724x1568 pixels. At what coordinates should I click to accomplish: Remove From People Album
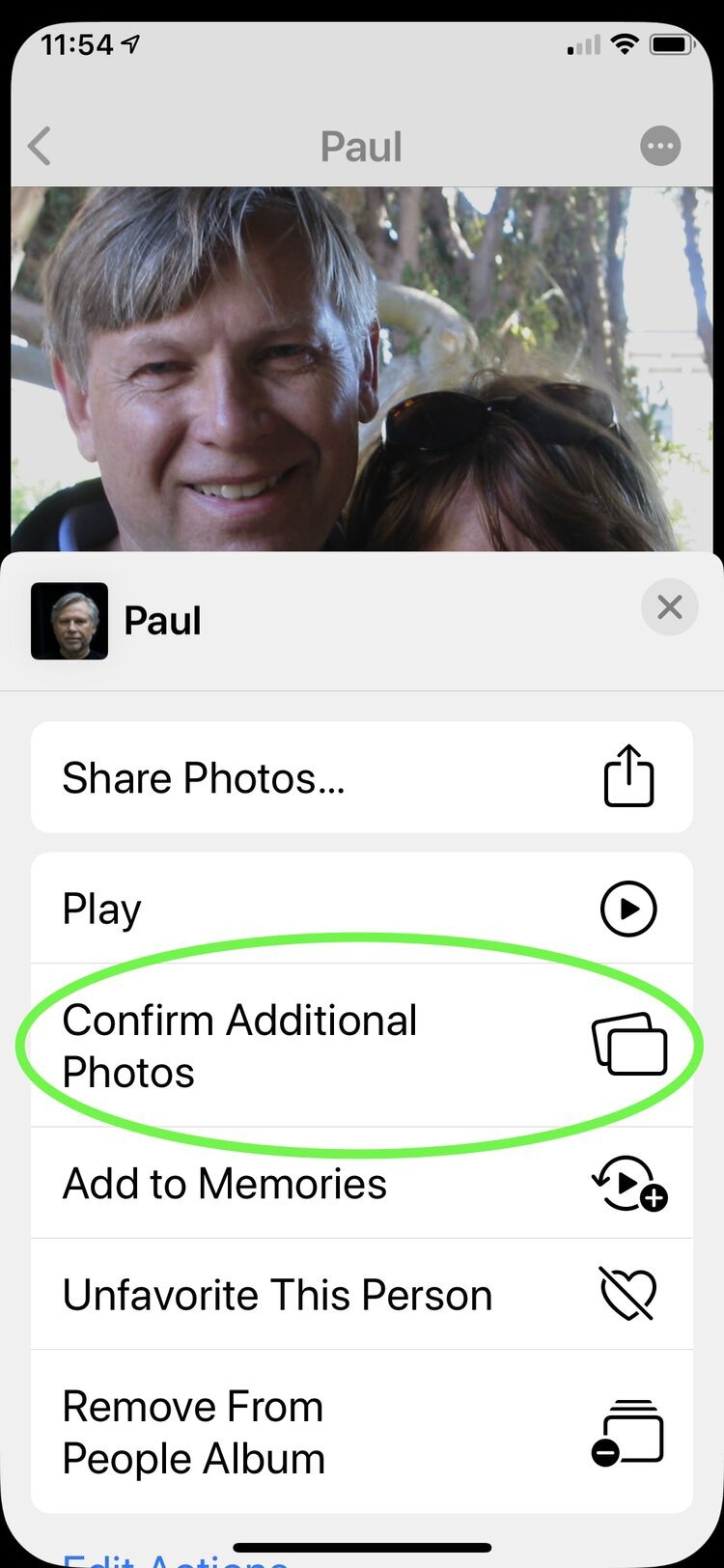click(x=361, y=1432)
